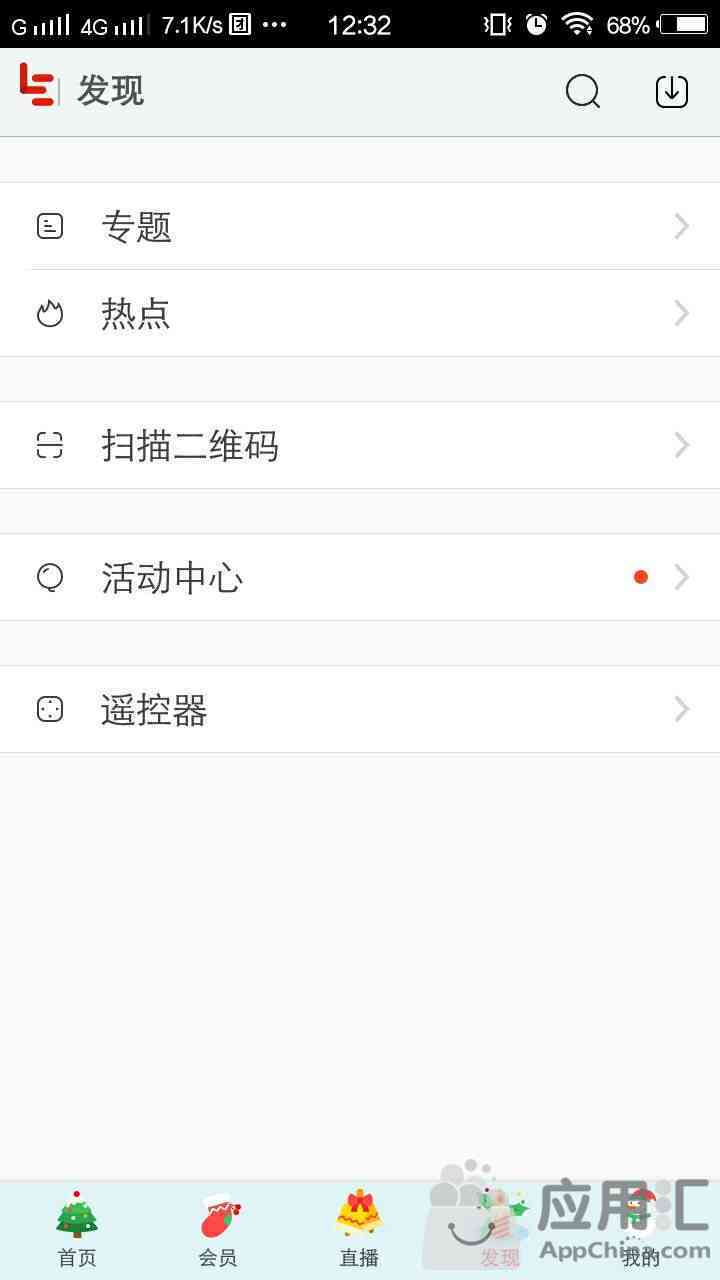Switch to the 会员 tab
The image size is (720, 1280).
pyautogui.click(x=218, y=1230)
